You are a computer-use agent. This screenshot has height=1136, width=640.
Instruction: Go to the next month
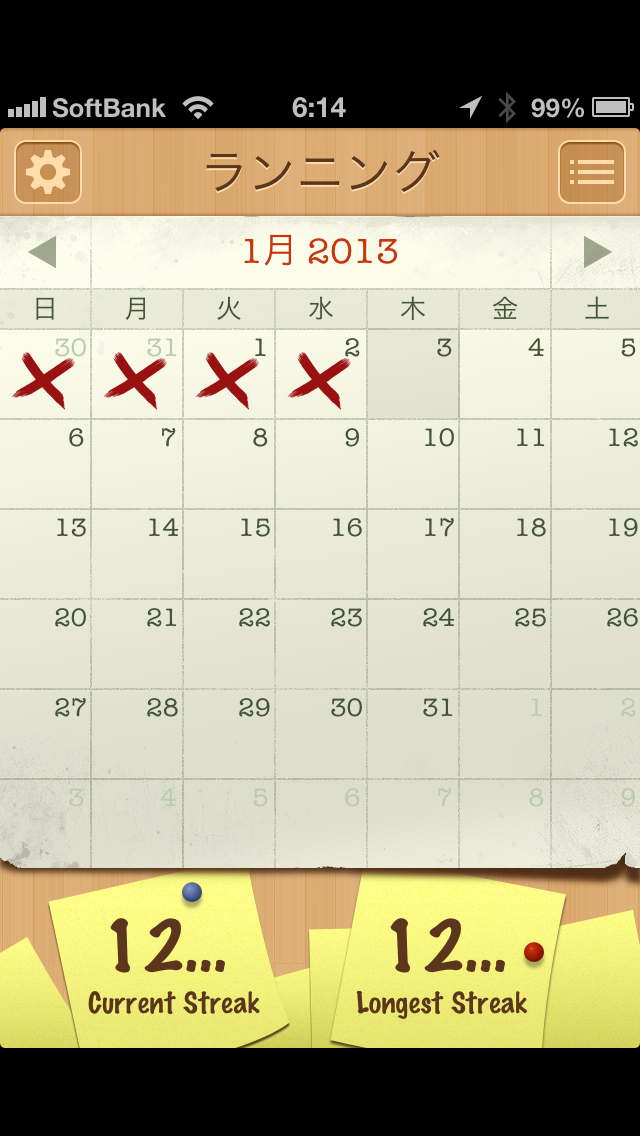pos(597,252)
